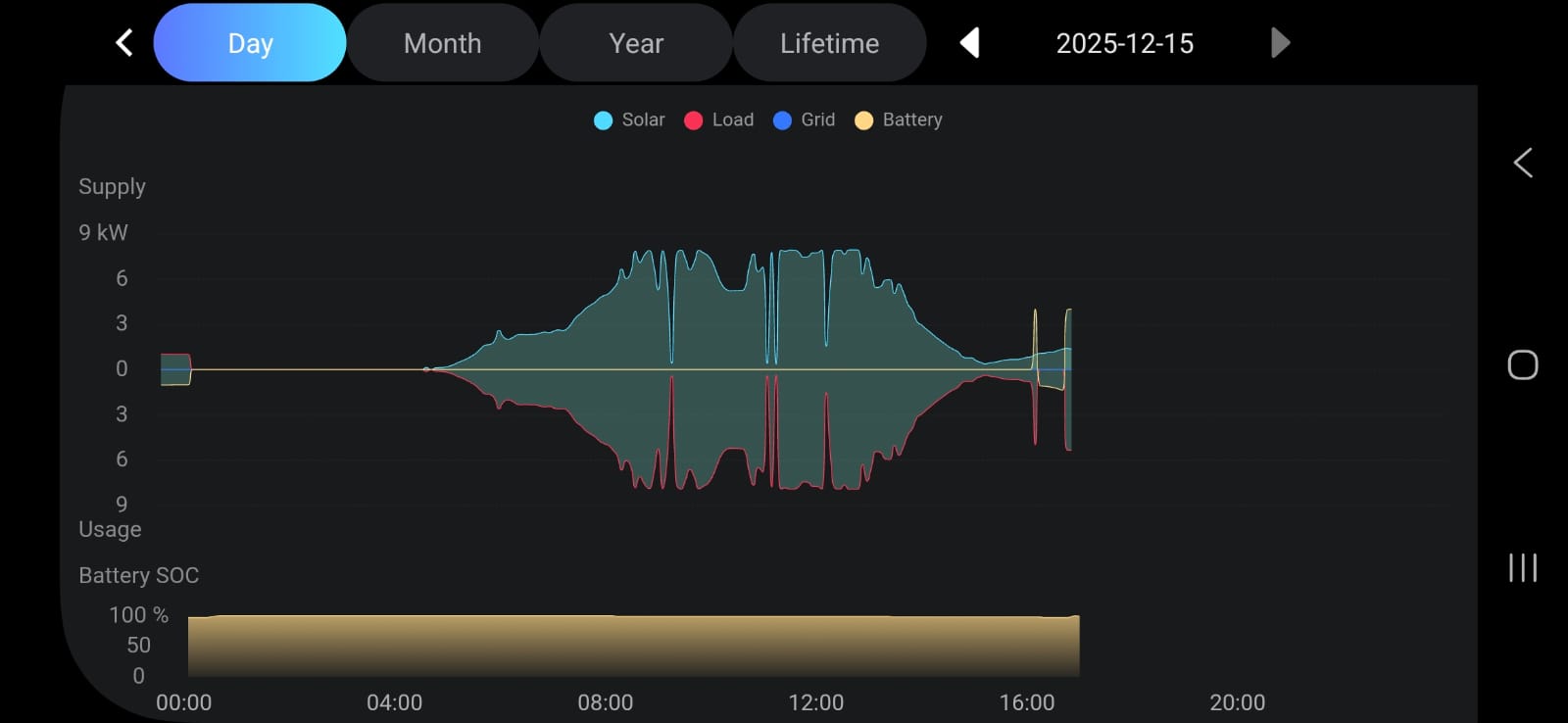Switch to the Year tab
Image resolution: width=1568 pixels, height=723 pixels.
click(x=636, y=43)
